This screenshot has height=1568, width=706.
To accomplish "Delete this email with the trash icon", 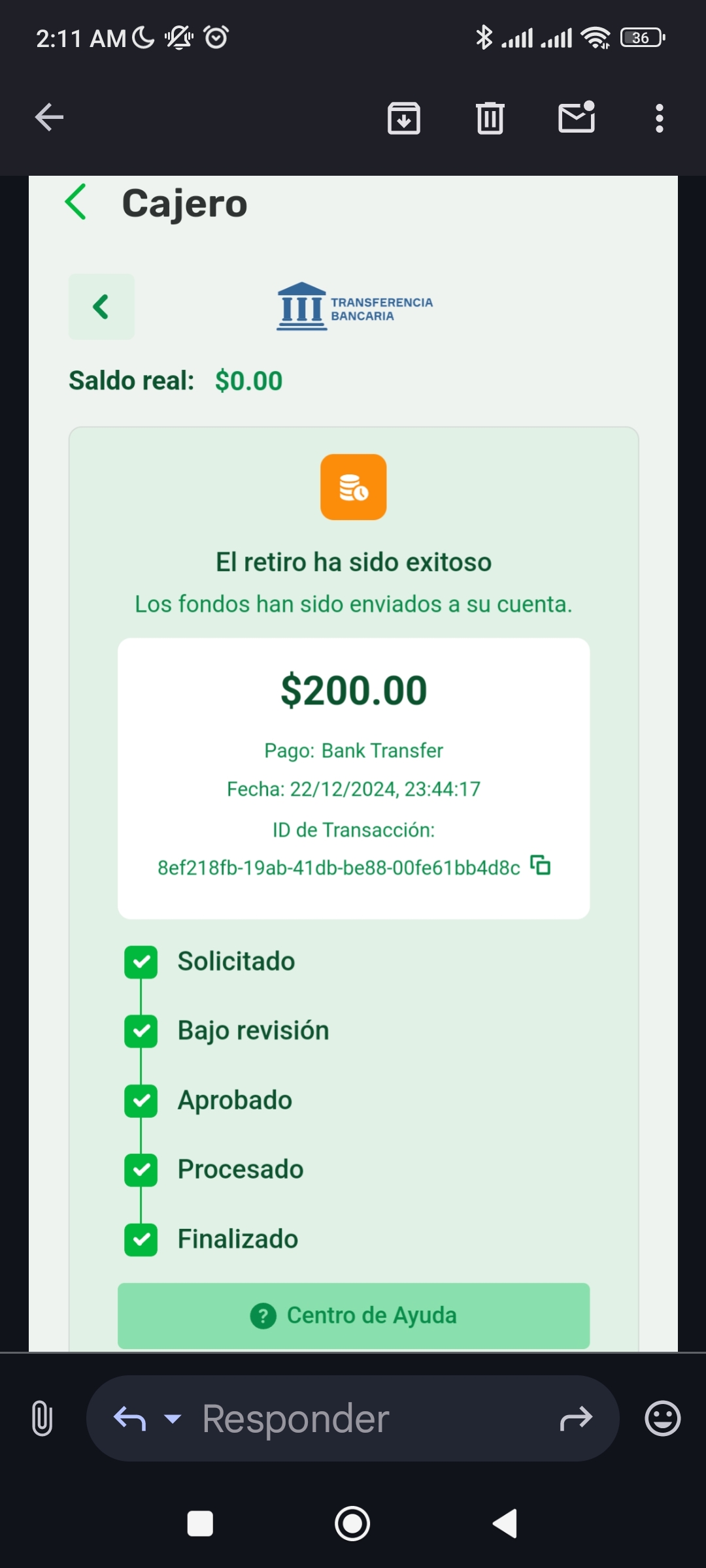I will pyautogui.click(x=490, y=118).
